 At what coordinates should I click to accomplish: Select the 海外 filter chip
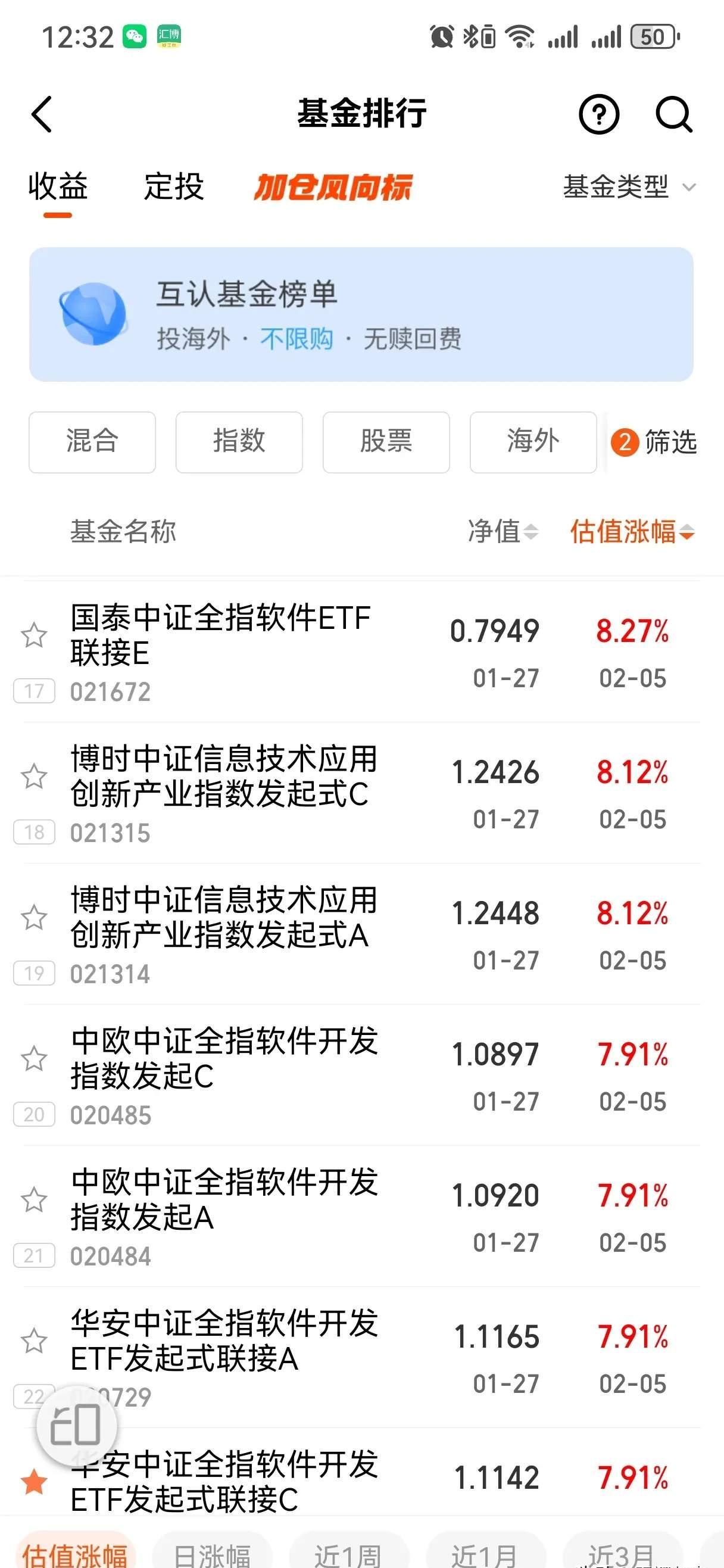pos(533,442)
